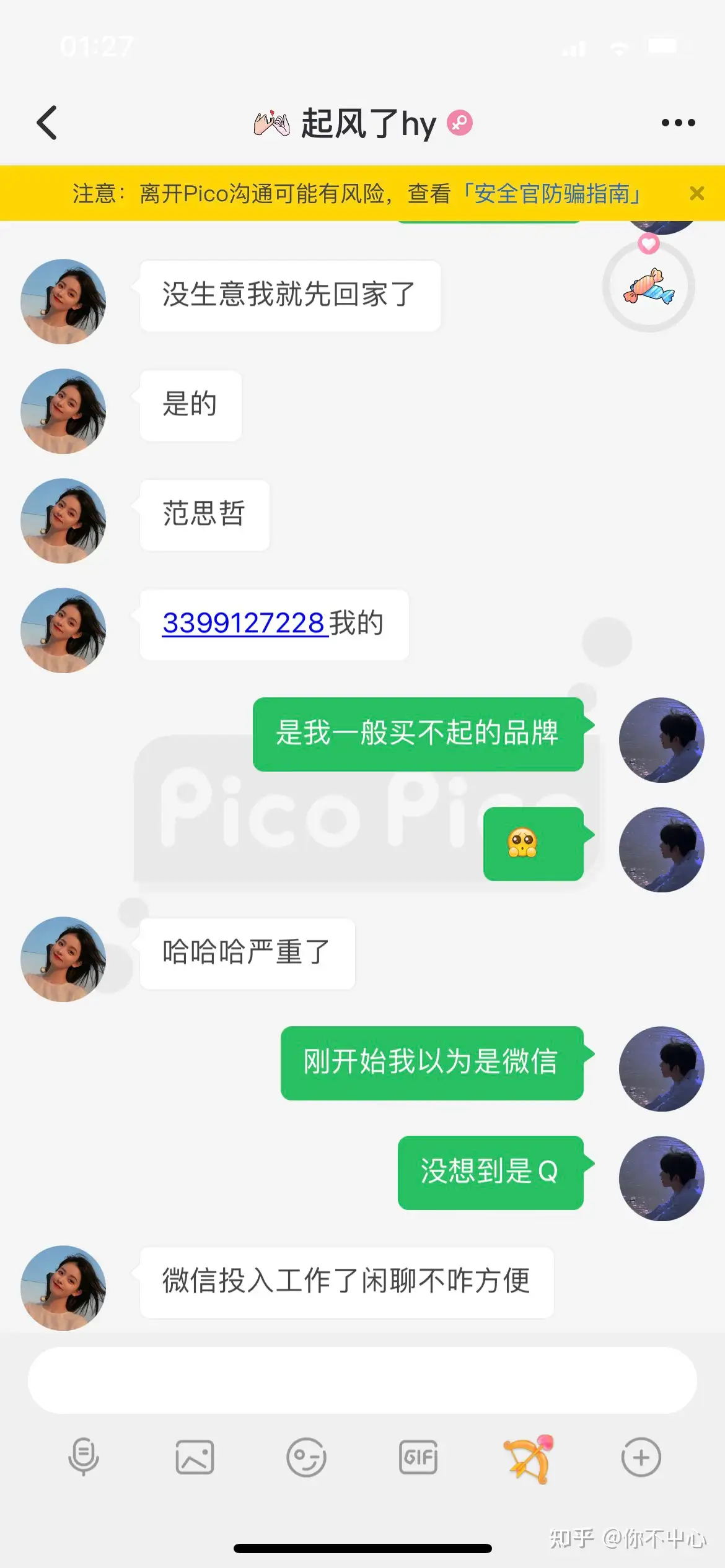This screenshot has width=725, height=1568.
Task: Dismiss the yellow safety warning banner
Action: pos(696,193)
